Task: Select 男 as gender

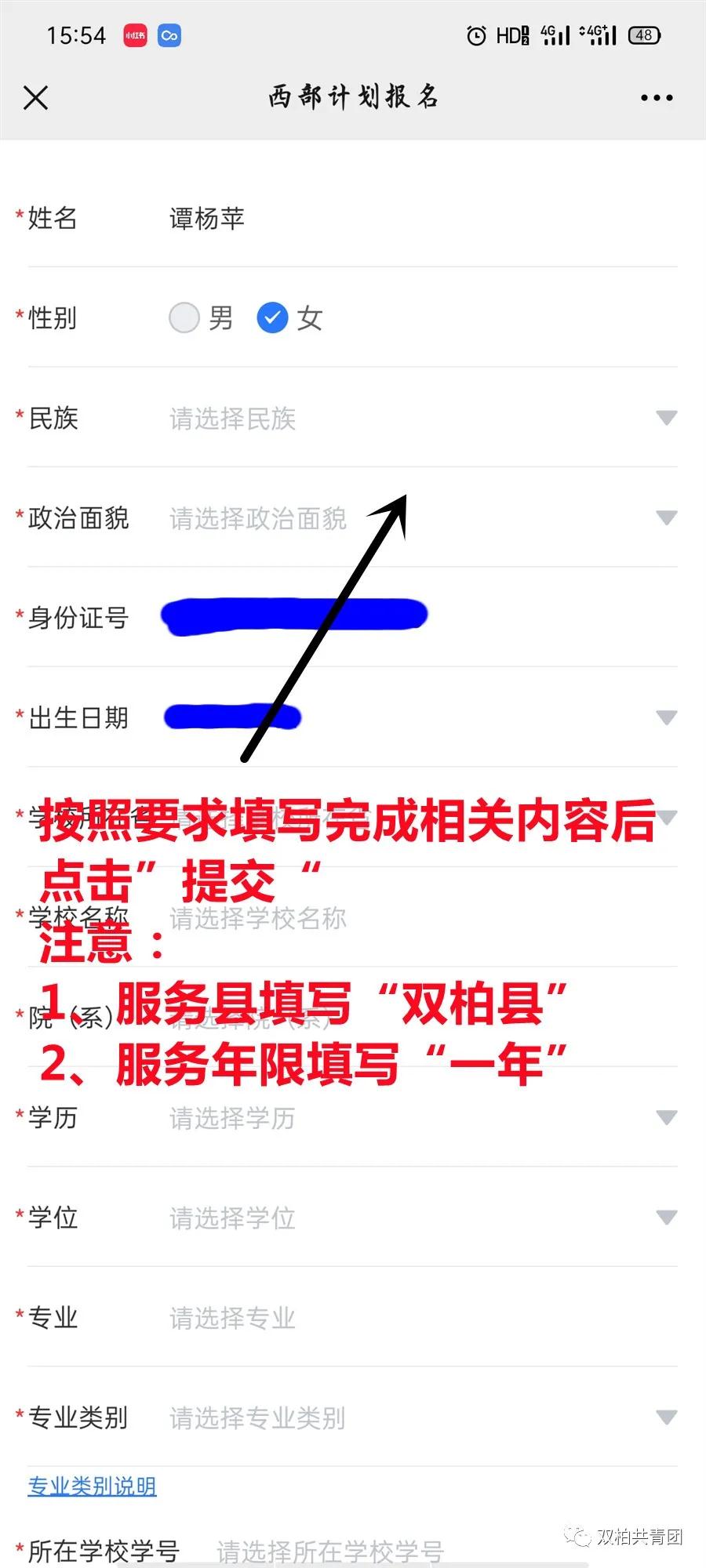Action: (185, 318)
